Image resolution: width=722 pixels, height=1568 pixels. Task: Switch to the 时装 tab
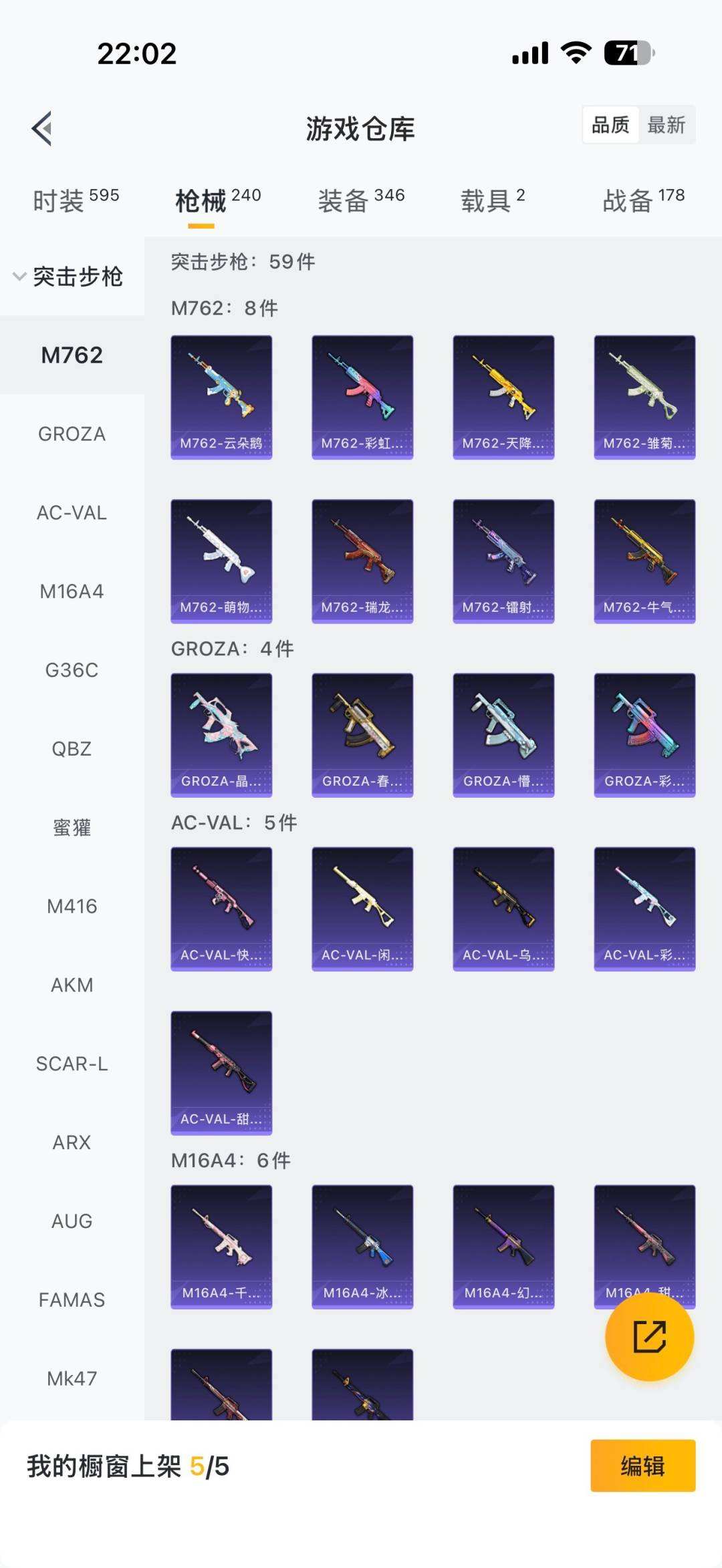(x=76, y=200)
